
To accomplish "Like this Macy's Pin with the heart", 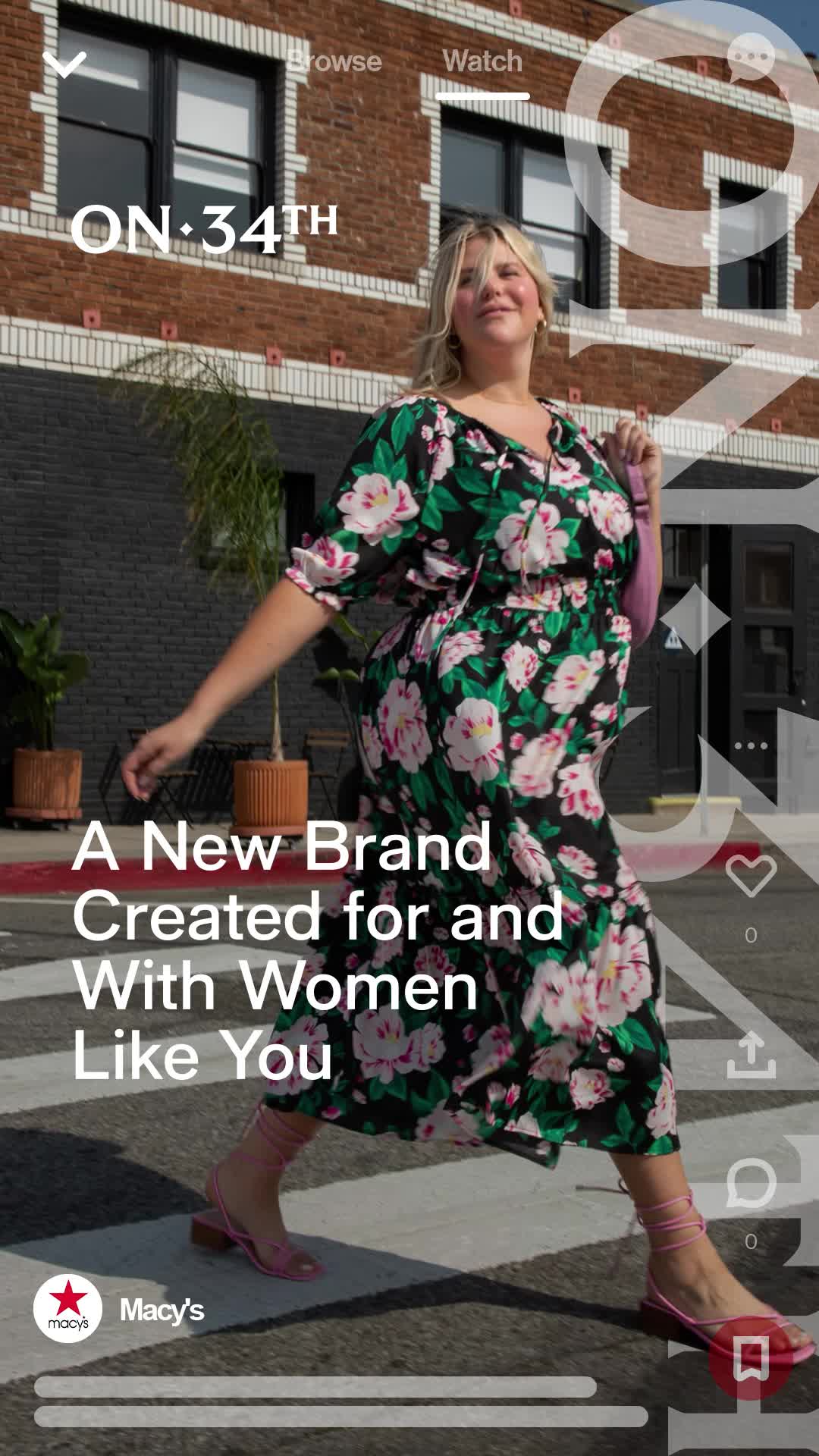I will tap(751, 877).
